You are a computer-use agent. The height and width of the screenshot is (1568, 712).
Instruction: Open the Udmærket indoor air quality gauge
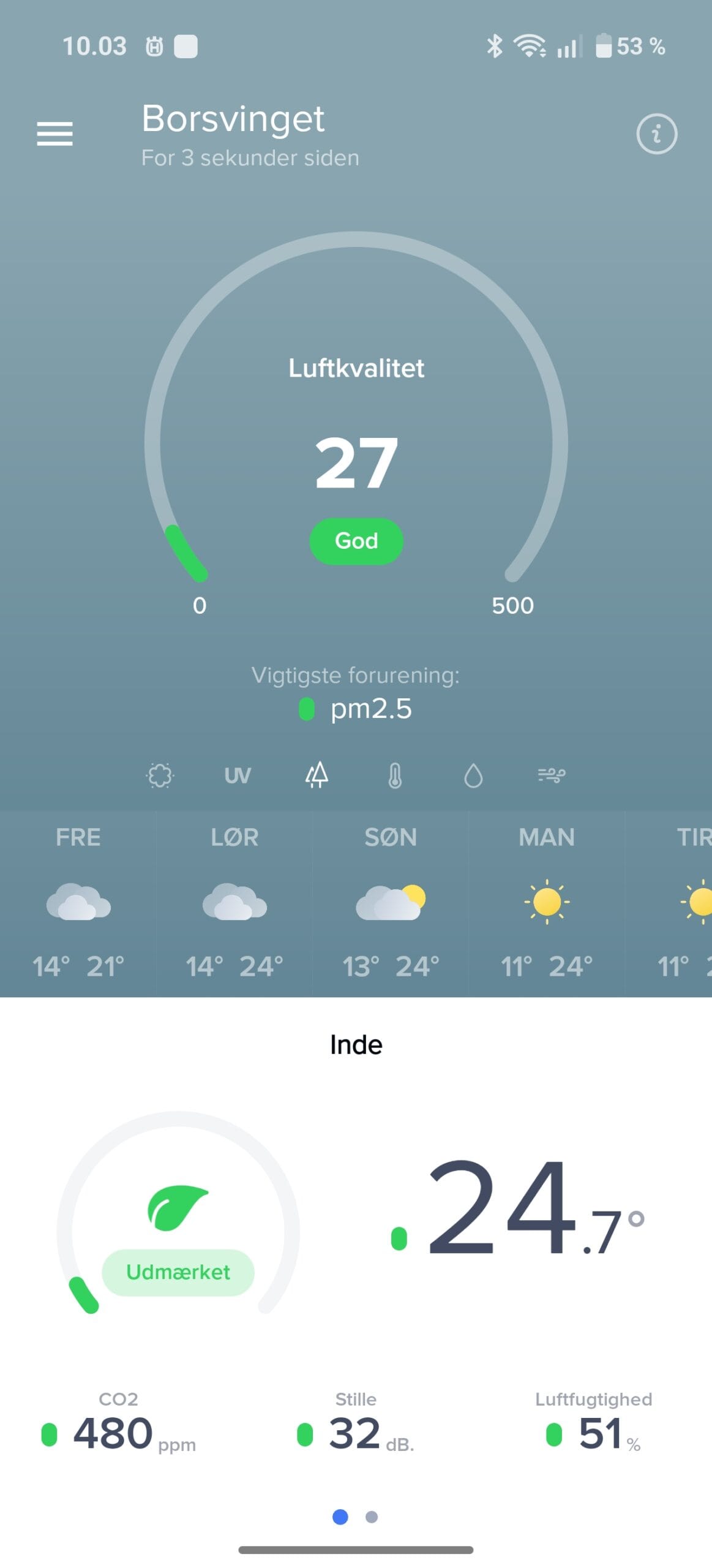[178, 1213]
